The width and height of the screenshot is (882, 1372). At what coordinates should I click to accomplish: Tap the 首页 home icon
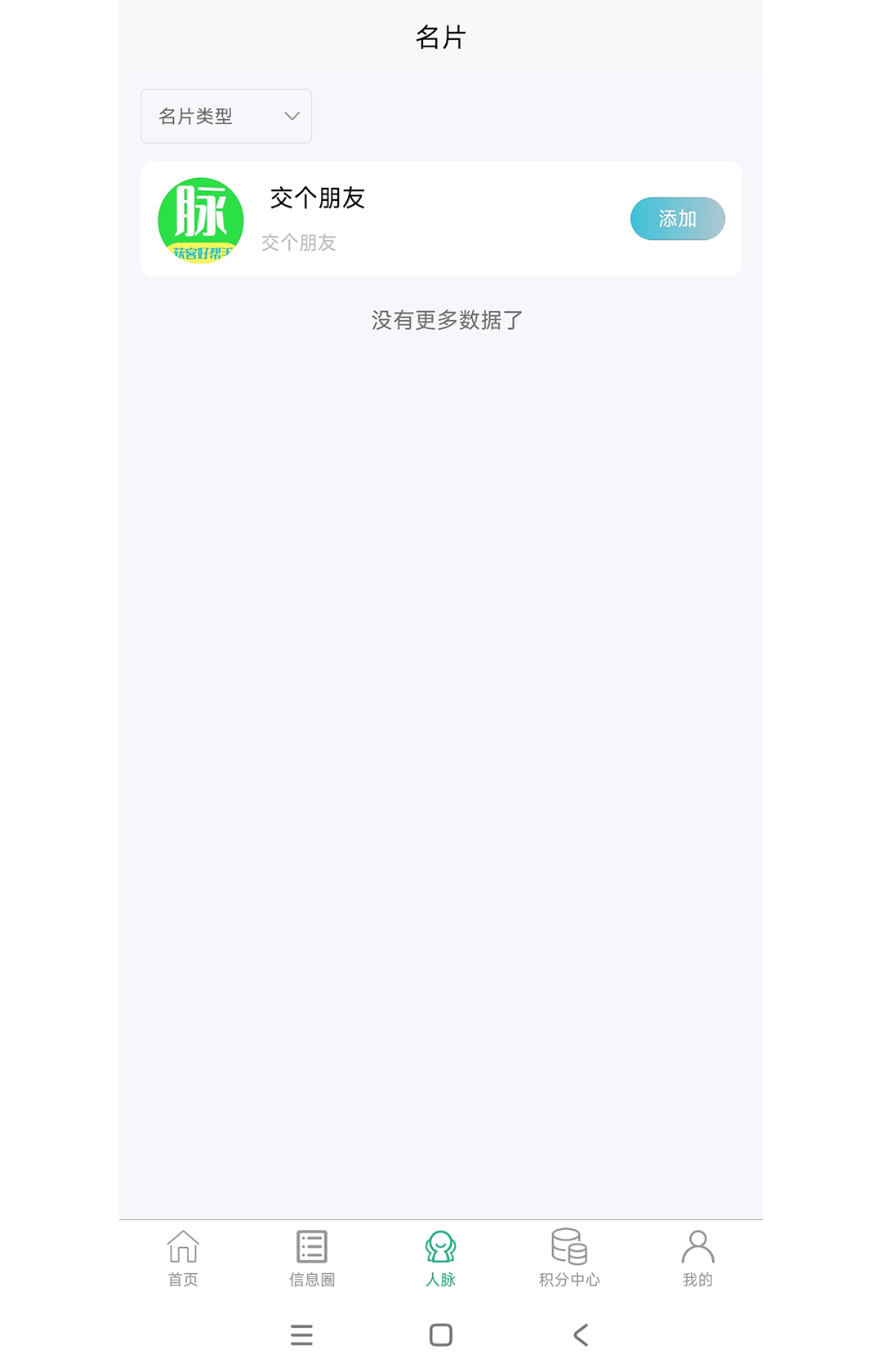pyautogui.click(x=183, y=1248)
